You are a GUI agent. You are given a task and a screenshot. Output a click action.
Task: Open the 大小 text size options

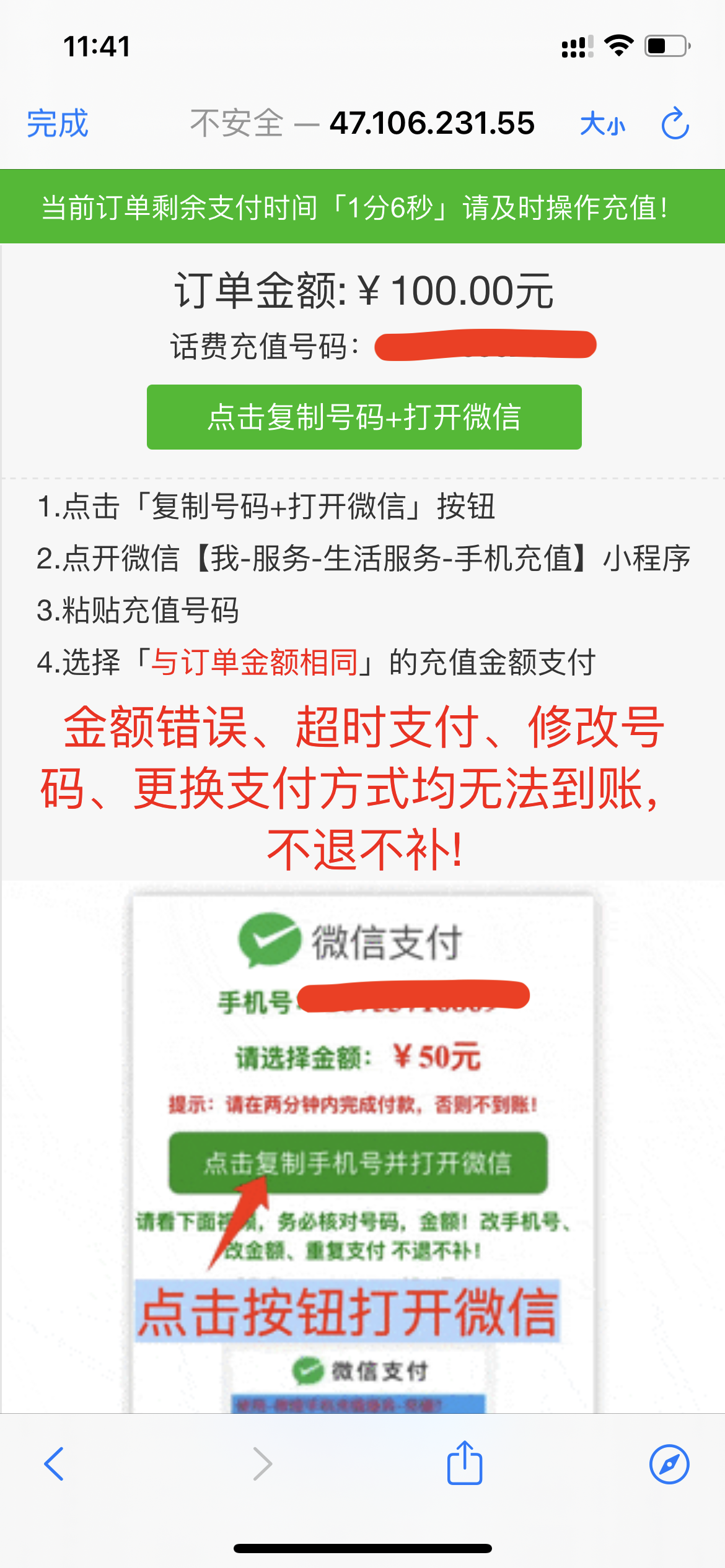click(x=602, y=124)
